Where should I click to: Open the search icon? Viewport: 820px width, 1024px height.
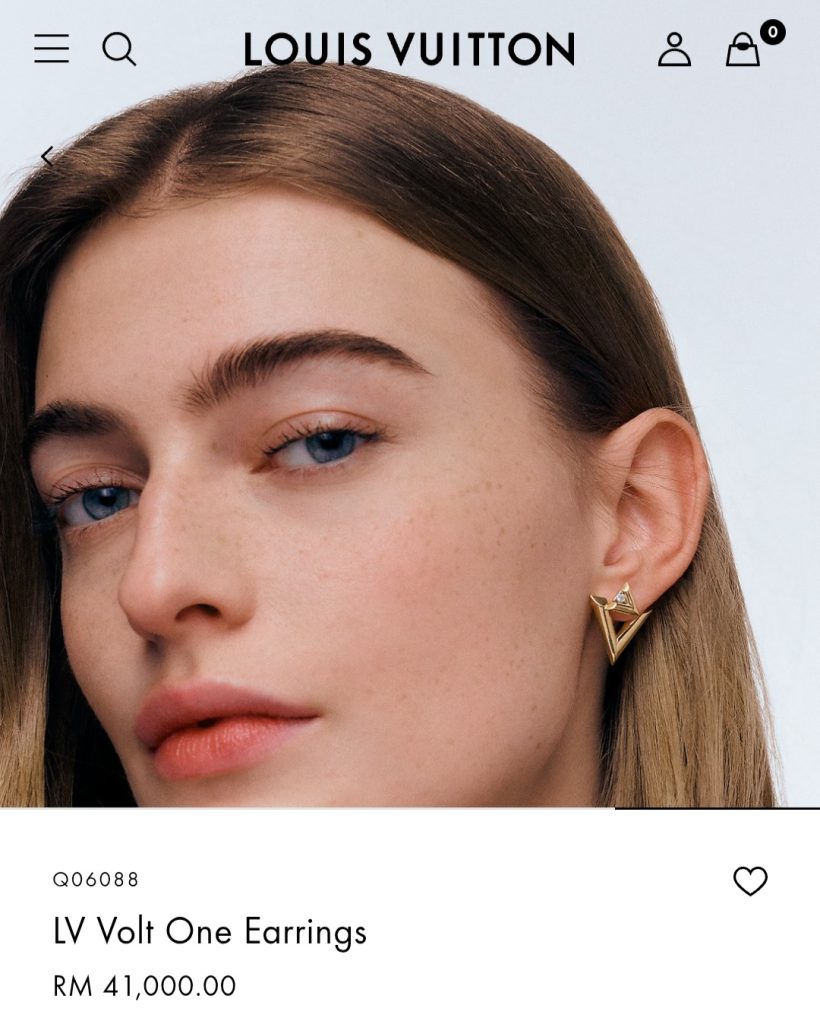pos(119,48)
